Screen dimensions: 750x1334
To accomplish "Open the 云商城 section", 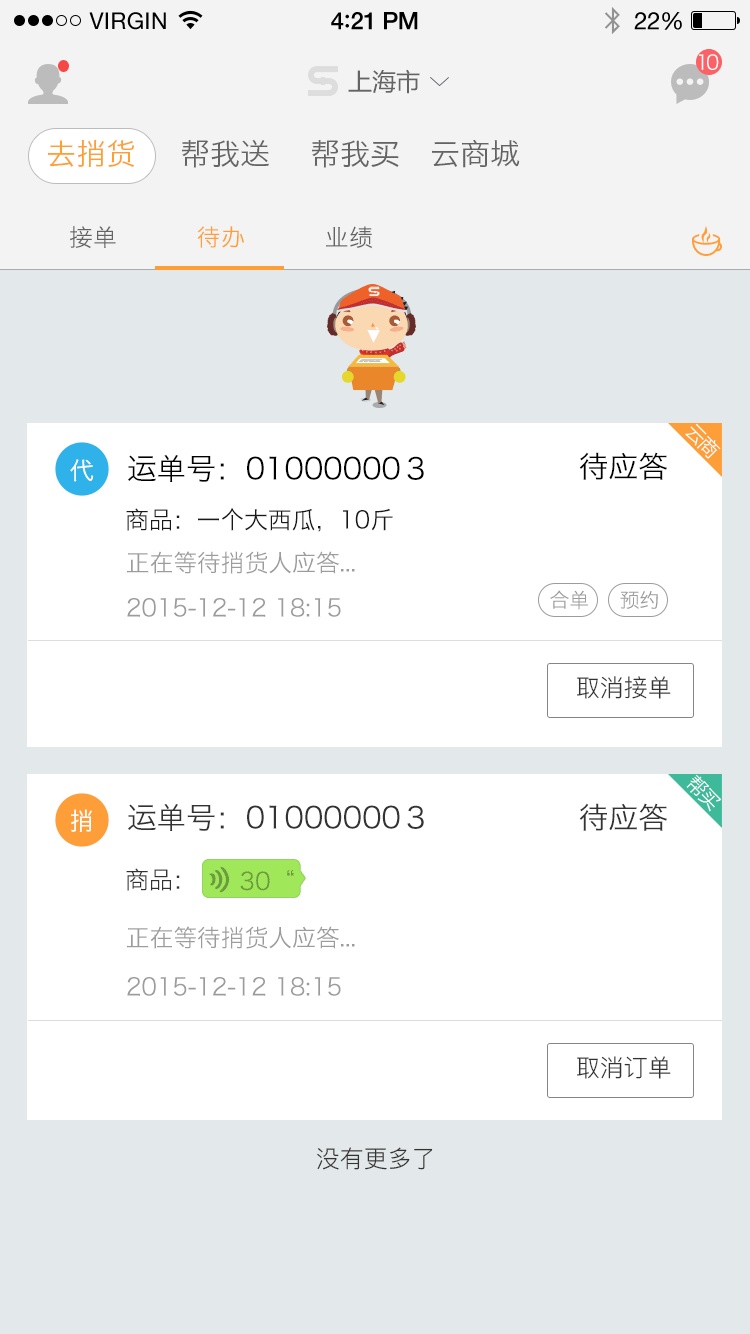I will [x=475, y=155].
